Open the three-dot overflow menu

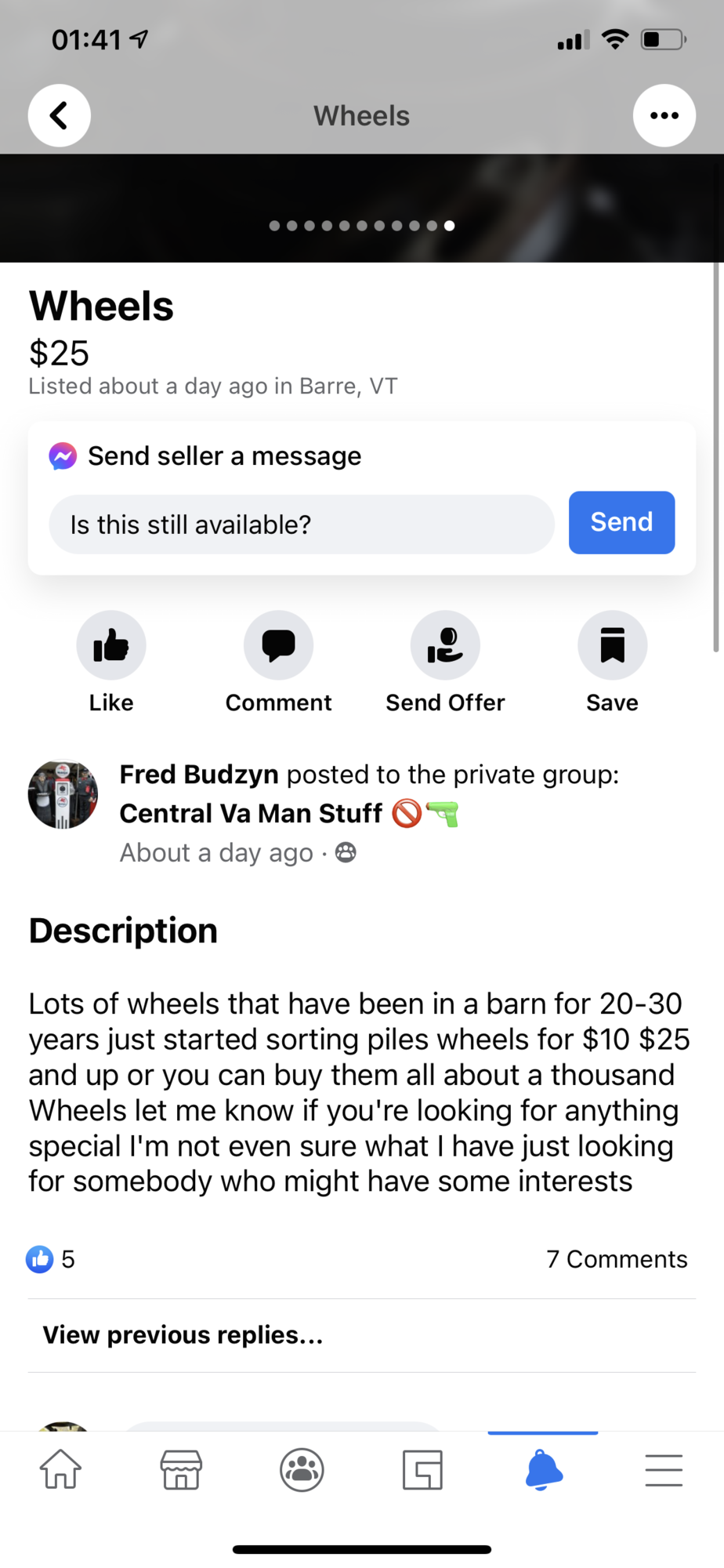(664, 115)
